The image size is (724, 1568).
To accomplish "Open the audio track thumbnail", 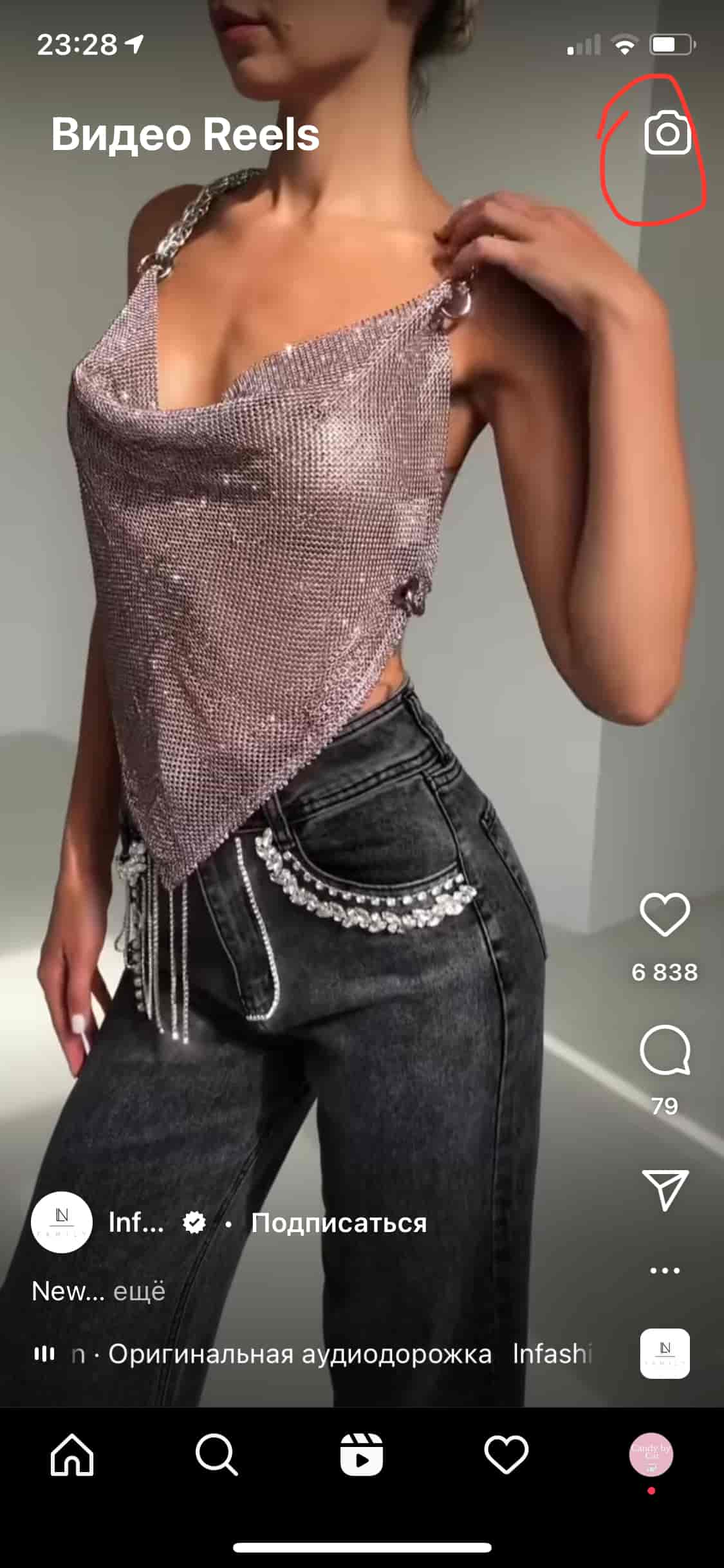I will (x=665, y=1353).
